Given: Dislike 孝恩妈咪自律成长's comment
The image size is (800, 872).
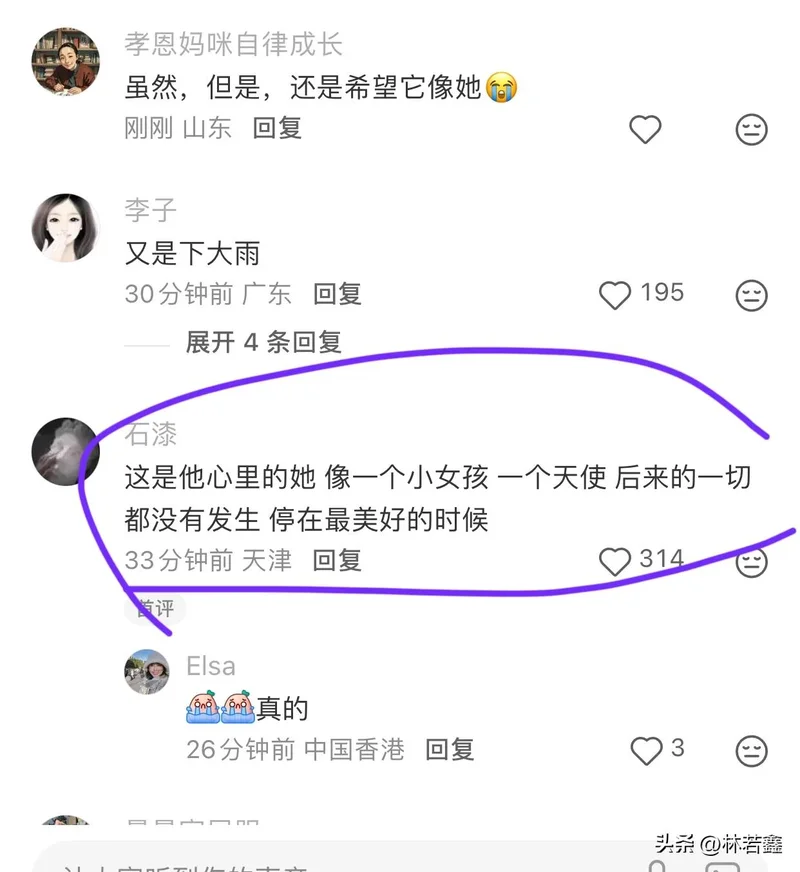Looking at the screenshot, I should [751, 129].
